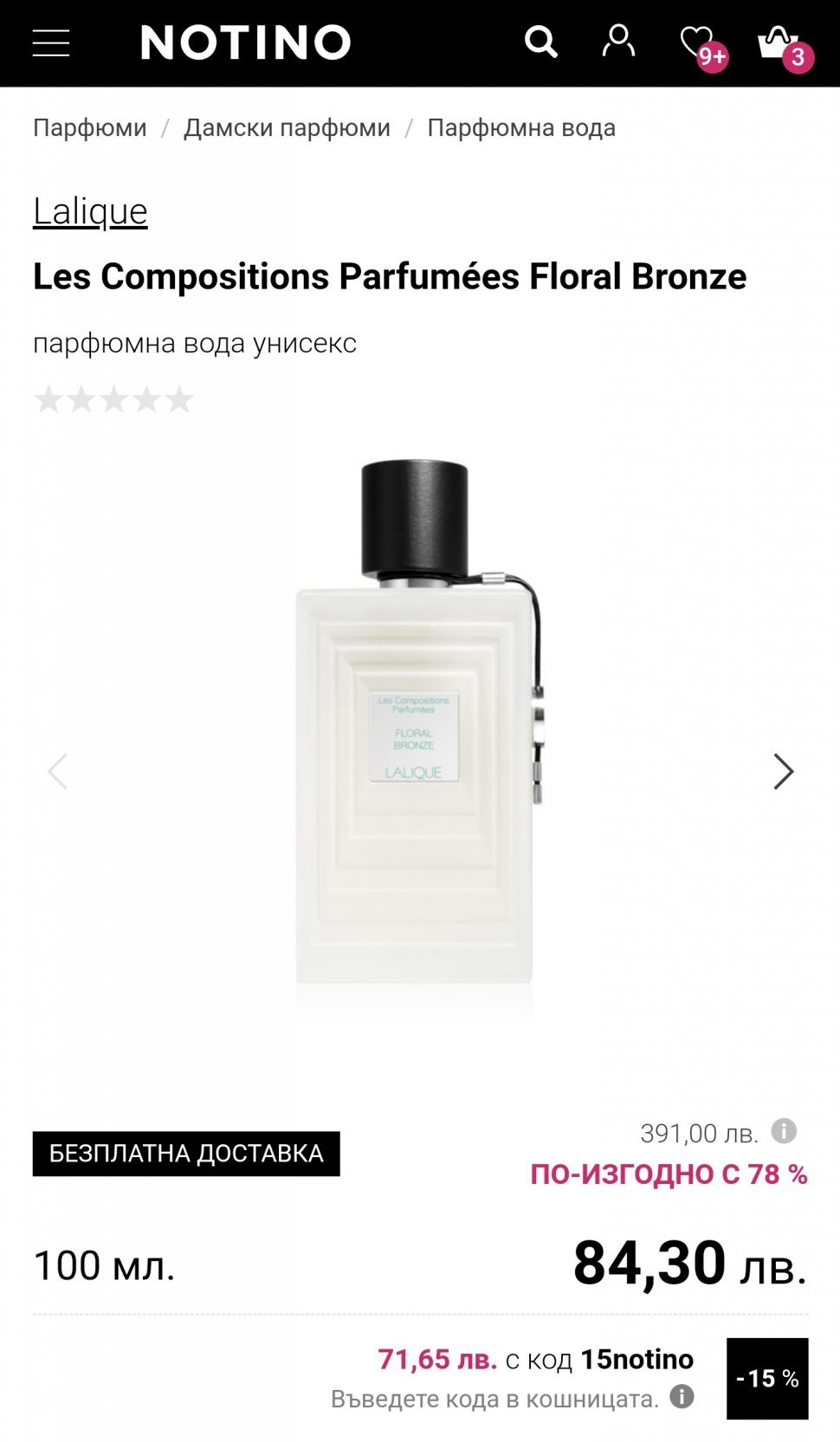Show previous product image
Image resolution: width=840 pixels, height=1442 pixels.
click(57, 771)
